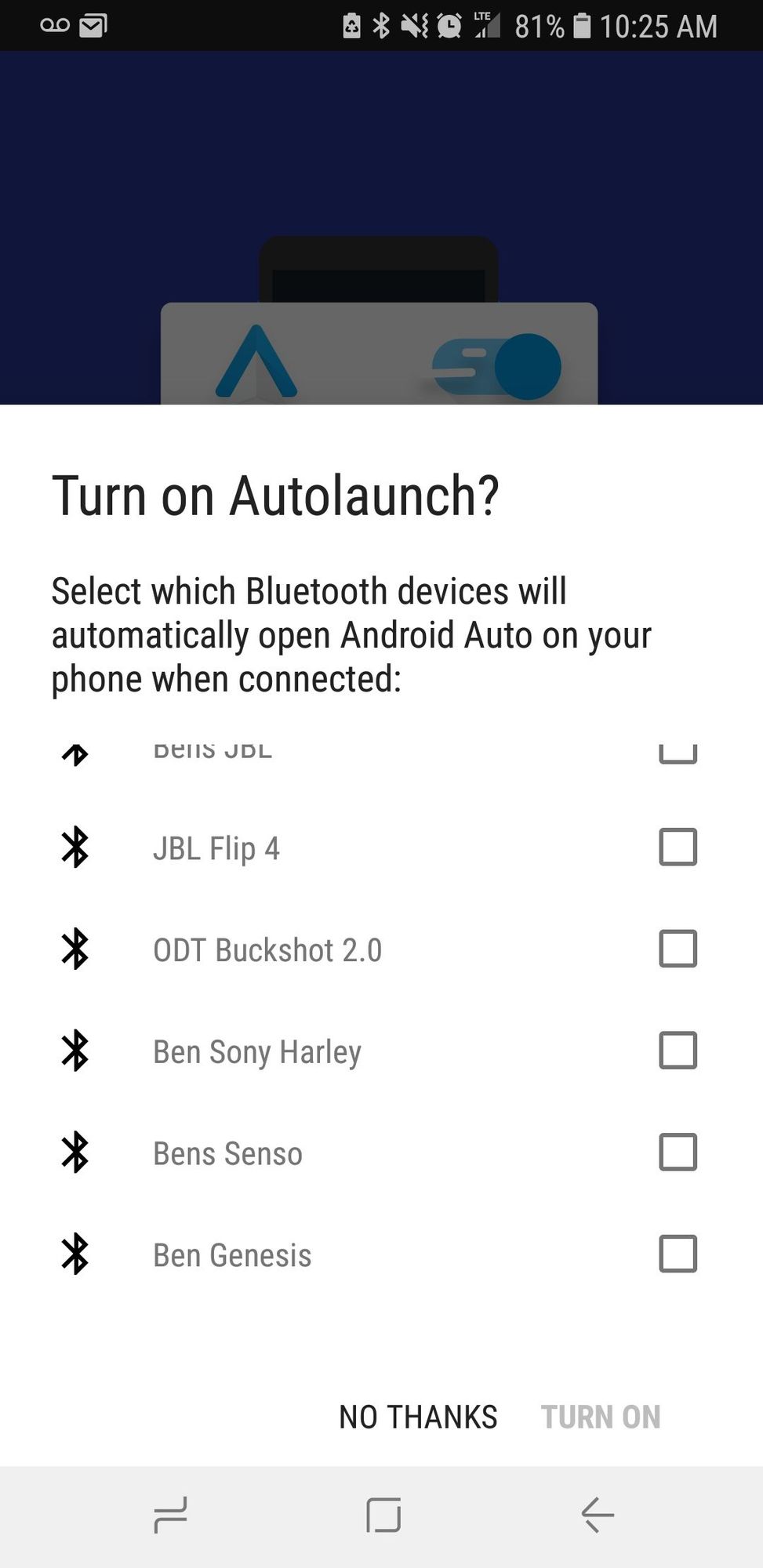Tick the Bens Senso device checkbox
Viewport: 763px width, 1568px height.
pos(678,1152)
